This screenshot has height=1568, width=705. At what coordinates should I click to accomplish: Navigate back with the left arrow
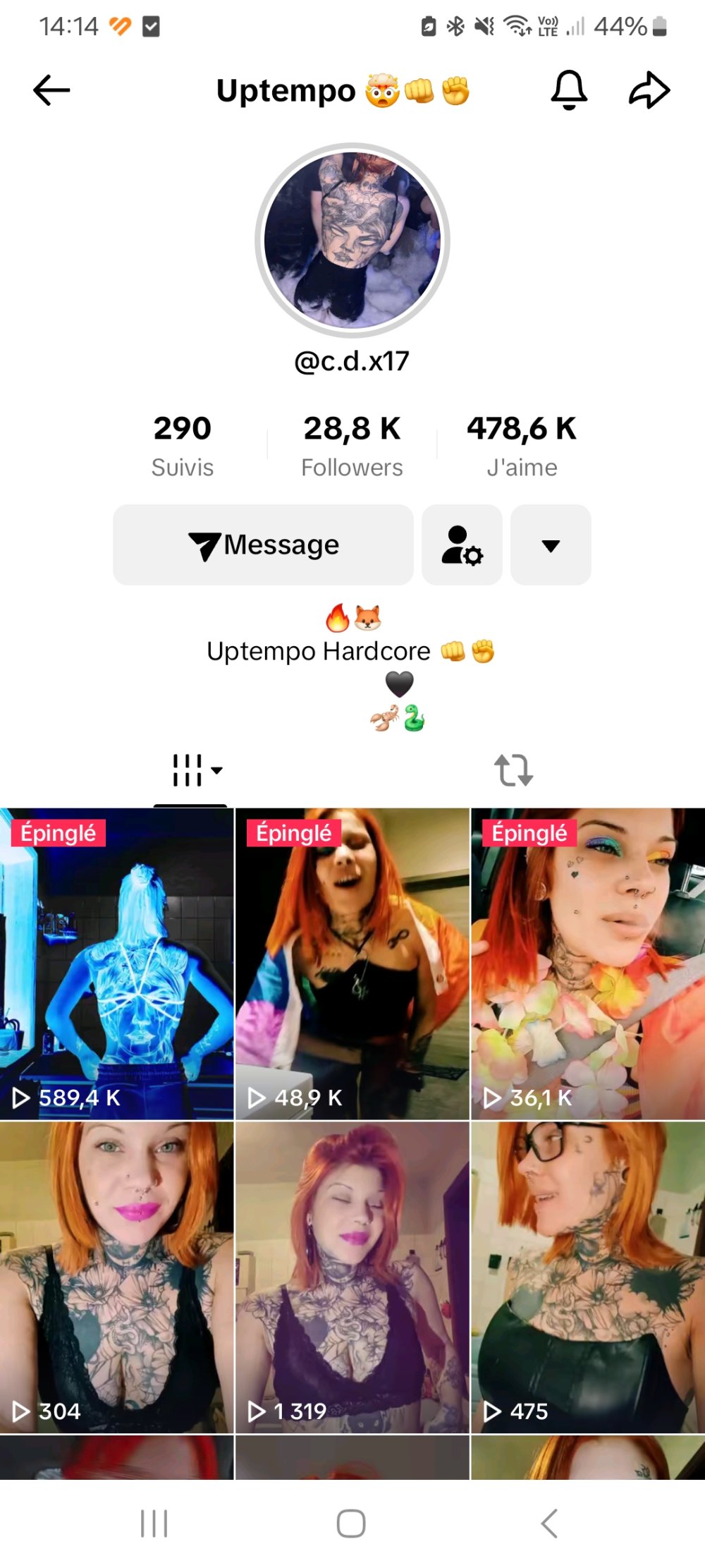click(x=51, y=90)
